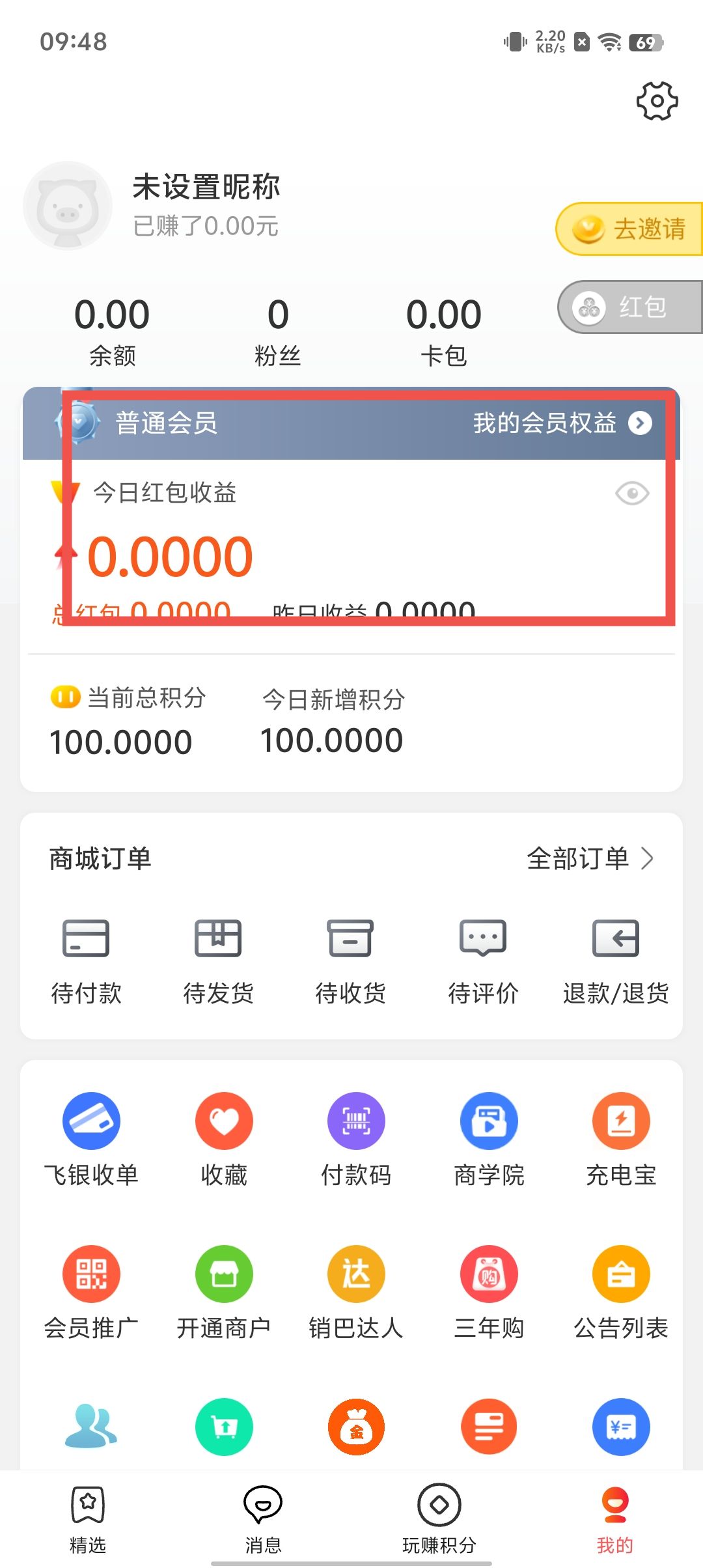View 我的会员权益 member benefits
Viewport: 703px width, 1568px height.
561,423
